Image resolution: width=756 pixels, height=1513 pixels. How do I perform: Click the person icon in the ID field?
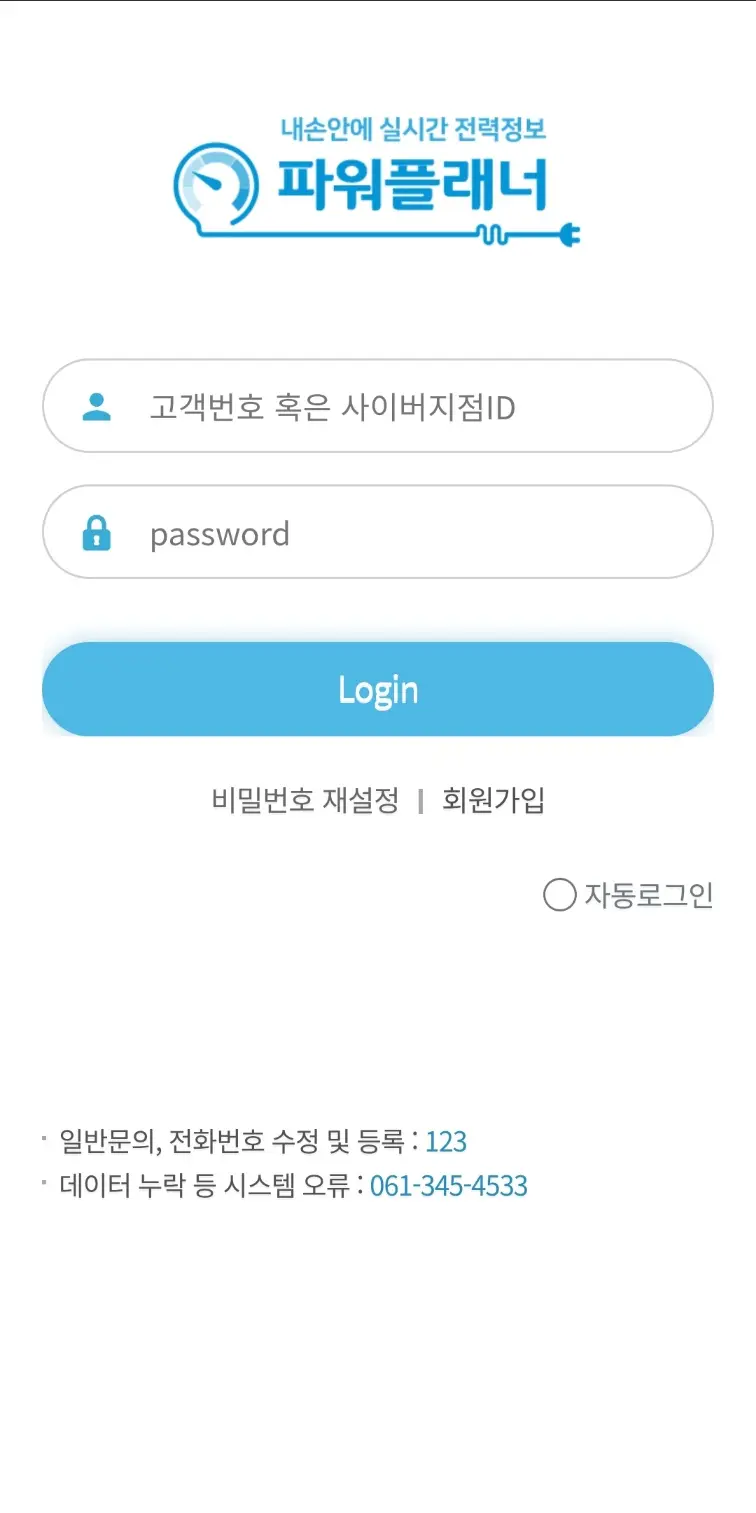click(95, 405)
